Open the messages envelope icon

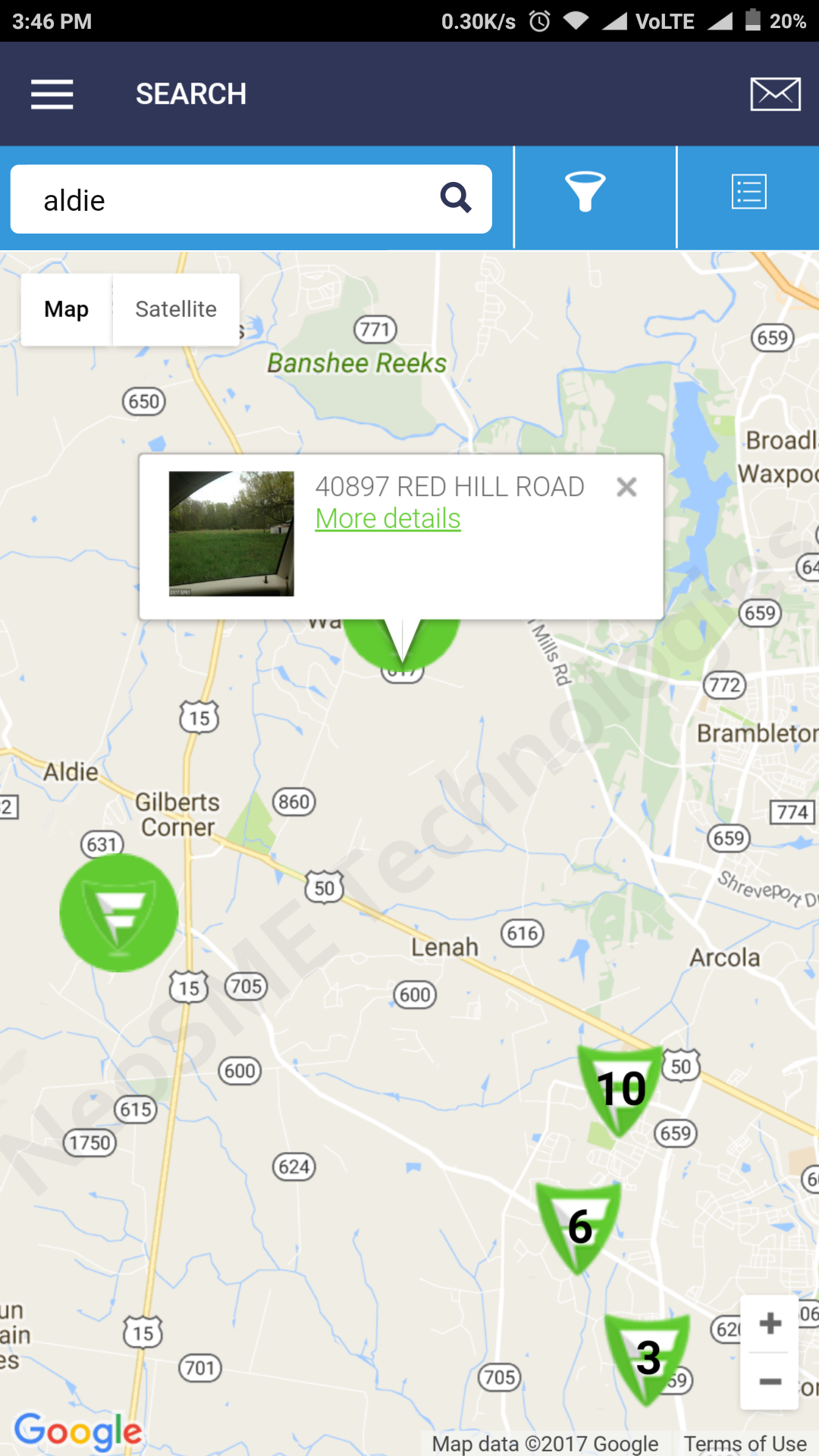tap(775, 94)
